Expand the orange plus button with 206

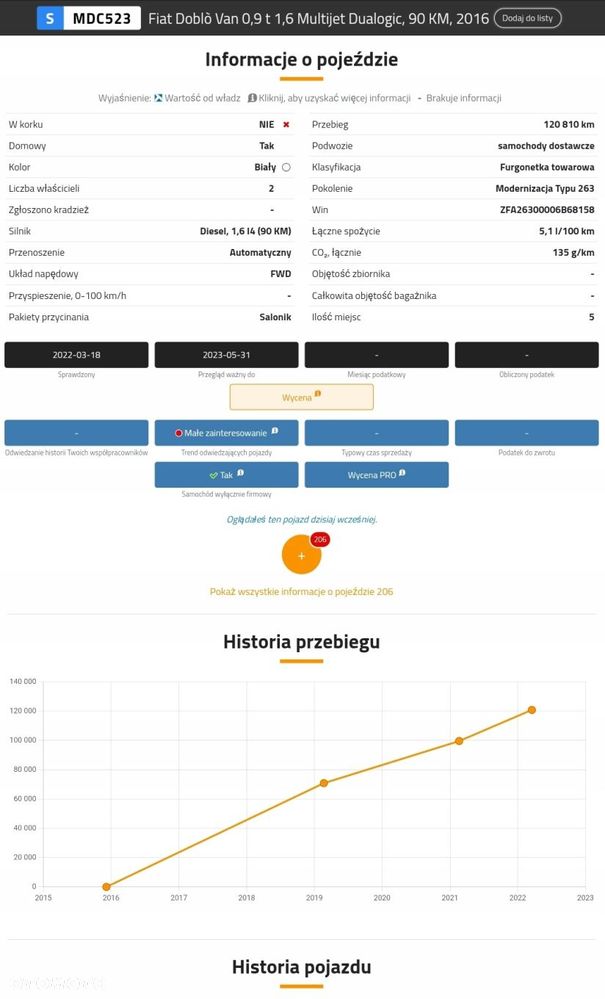(x=301, y=555)
